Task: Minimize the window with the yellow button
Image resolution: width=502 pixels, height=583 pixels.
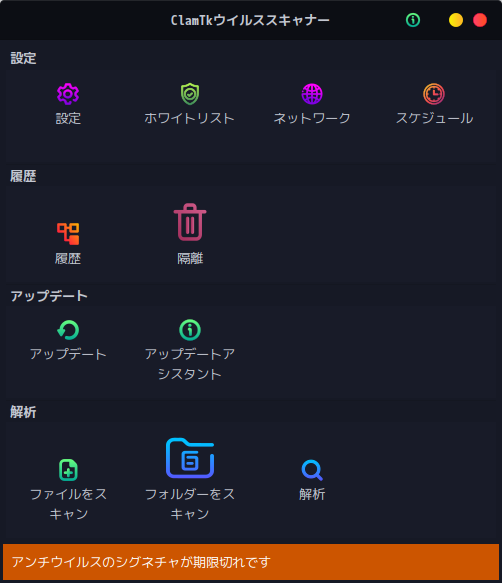Action: point(456,20)
